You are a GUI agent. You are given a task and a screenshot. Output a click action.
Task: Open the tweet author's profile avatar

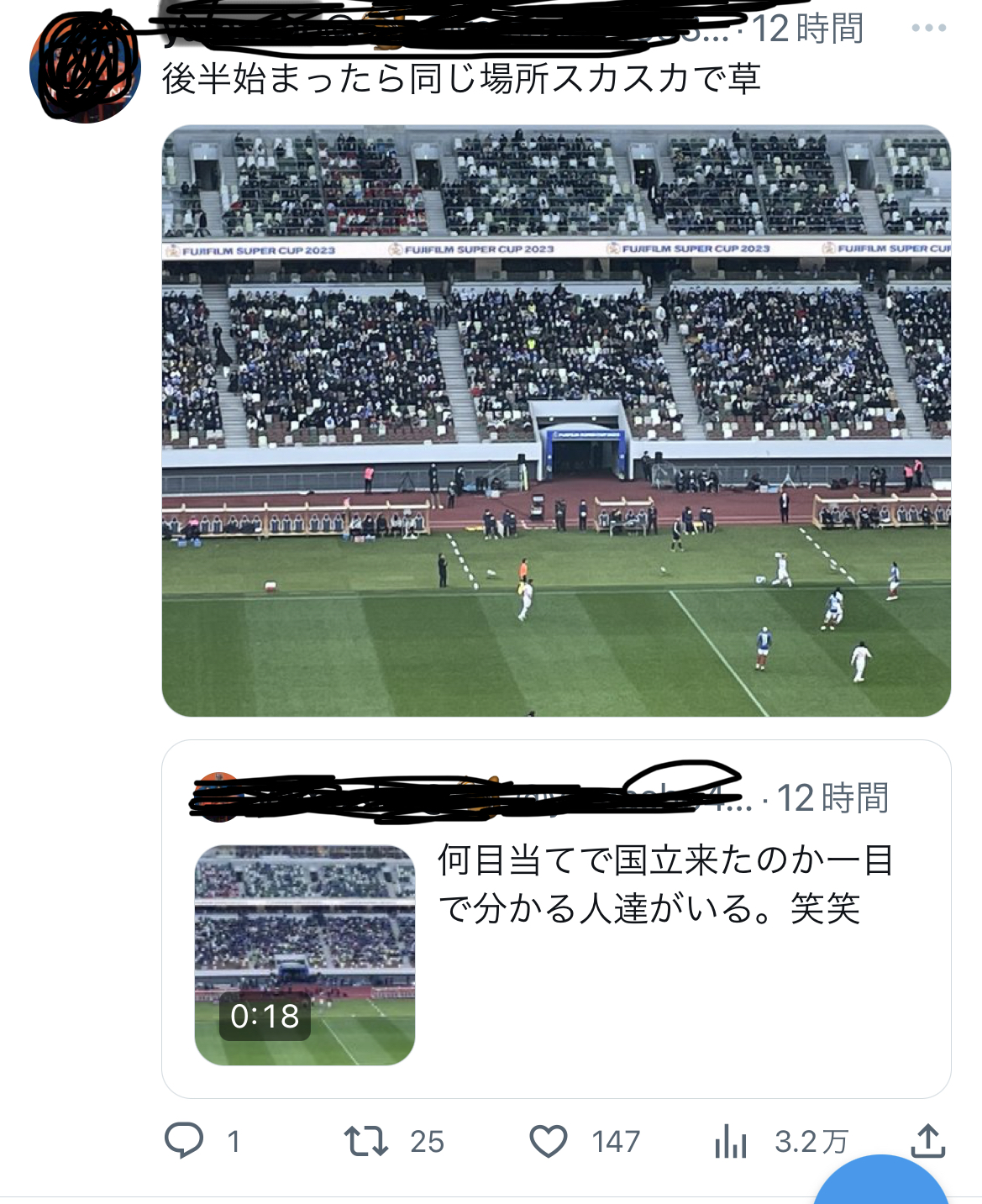(84, 69)
